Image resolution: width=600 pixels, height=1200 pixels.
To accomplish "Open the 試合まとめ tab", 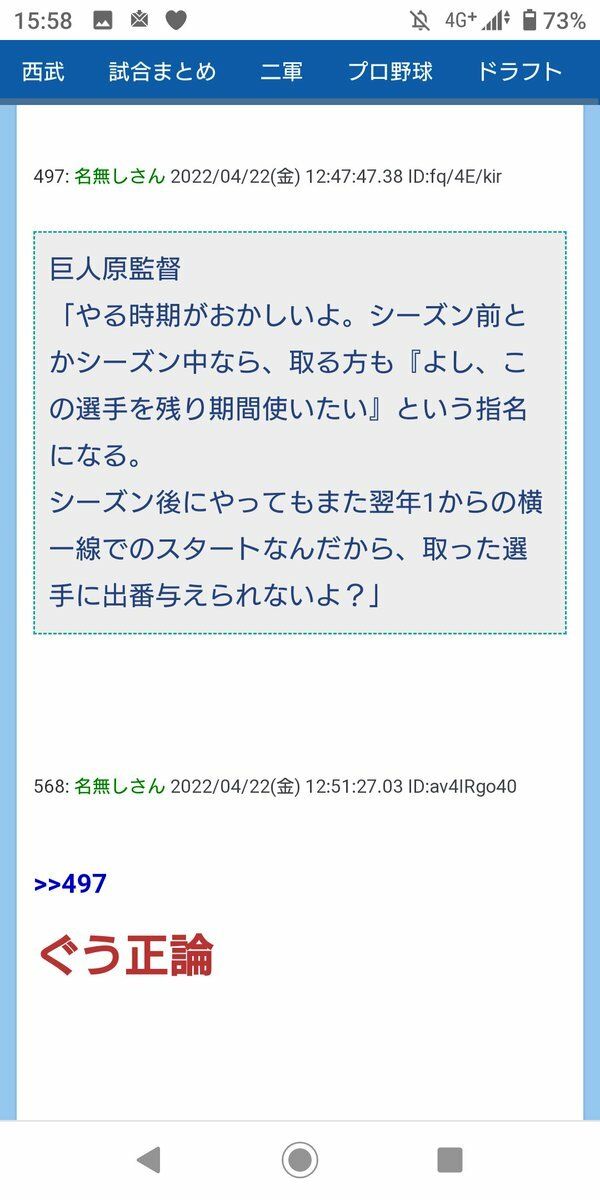I will [x=162, y=72].
